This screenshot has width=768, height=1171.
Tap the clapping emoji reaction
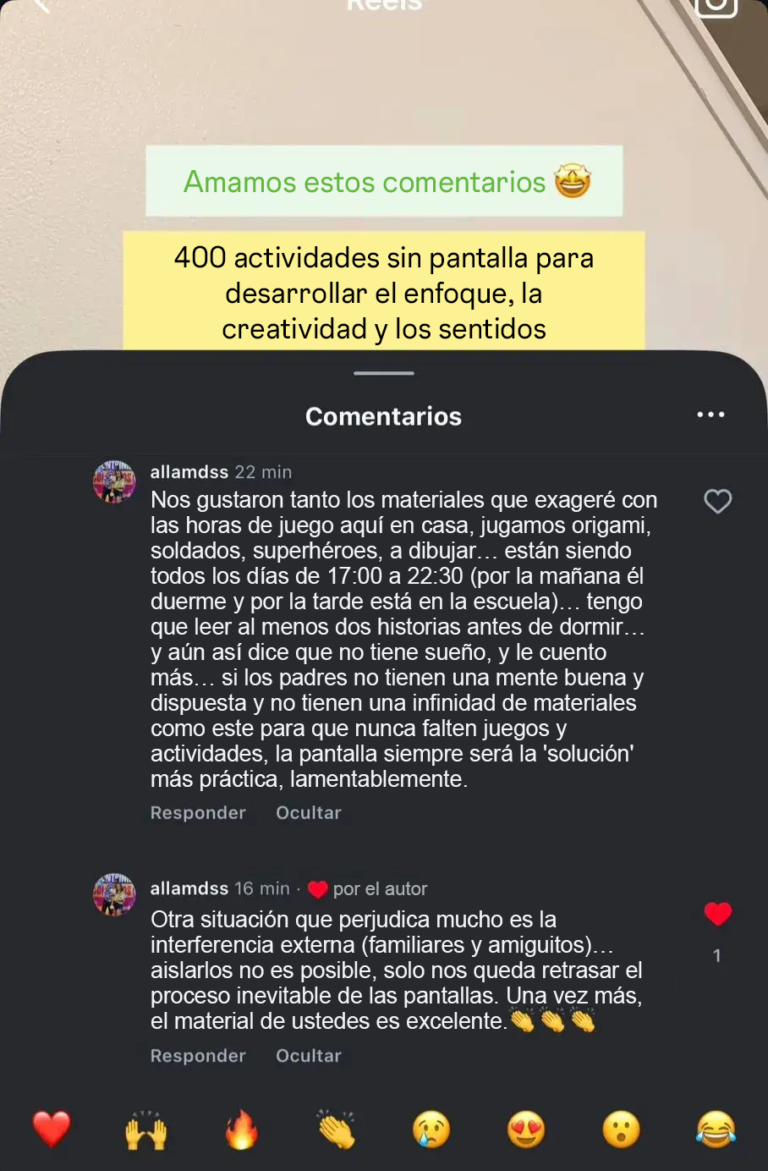tap(336, 1130)
